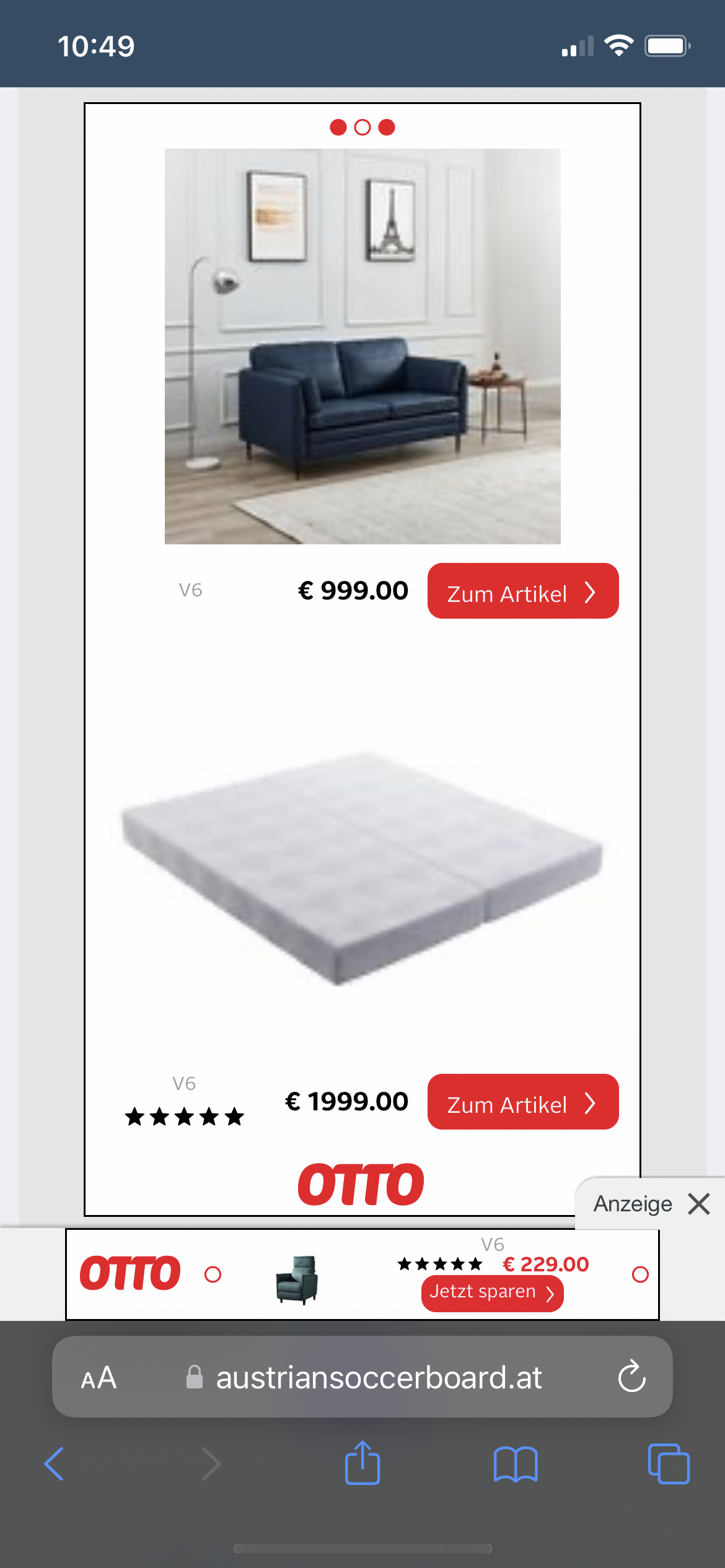Open the grey mattress product image
The image size is (725, 1568).
[362, 867]
